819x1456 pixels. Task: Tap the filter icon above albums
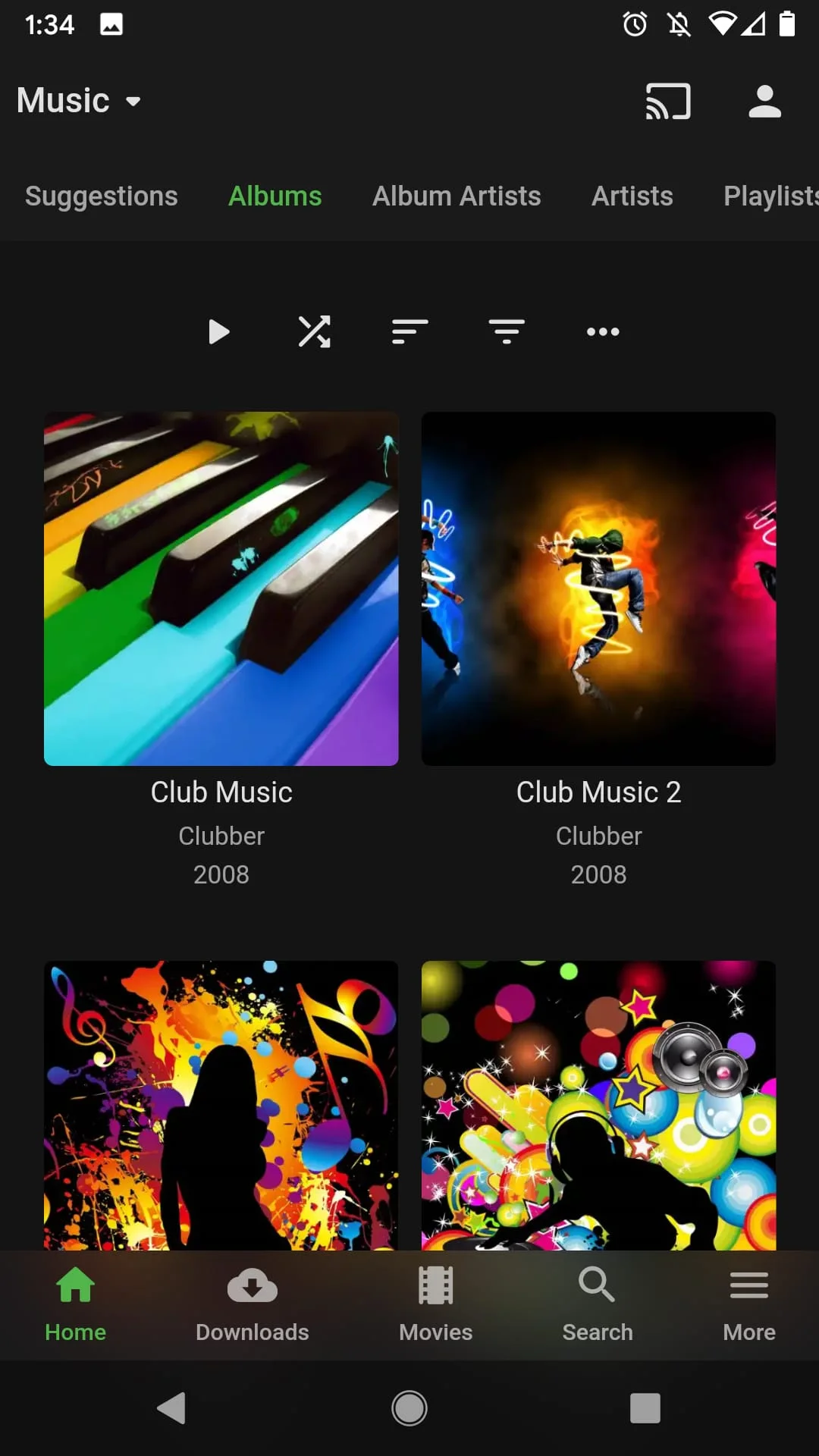(x=506, y=331)
